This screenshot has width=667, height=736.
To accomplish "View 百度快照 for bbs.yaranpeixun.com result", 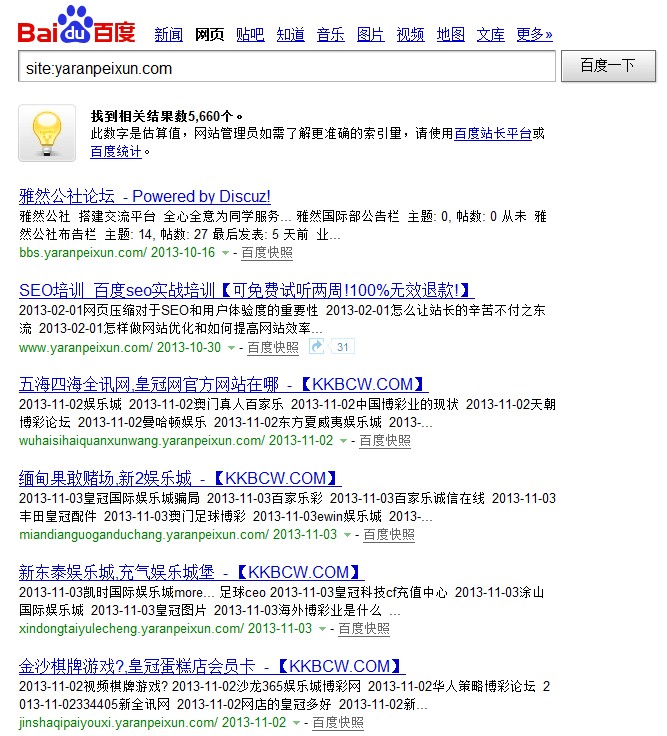I will point(267,253).
